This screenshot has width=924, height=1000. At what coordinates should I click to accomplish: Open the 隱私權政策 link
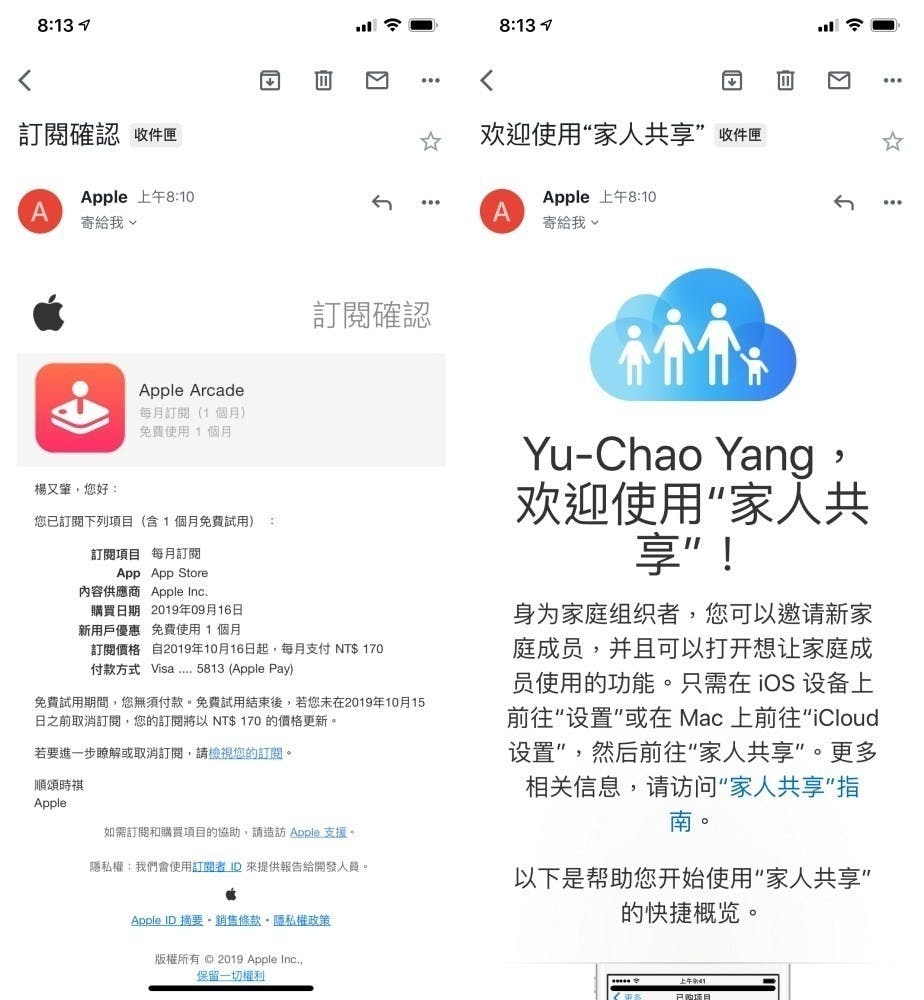(302, 920)
